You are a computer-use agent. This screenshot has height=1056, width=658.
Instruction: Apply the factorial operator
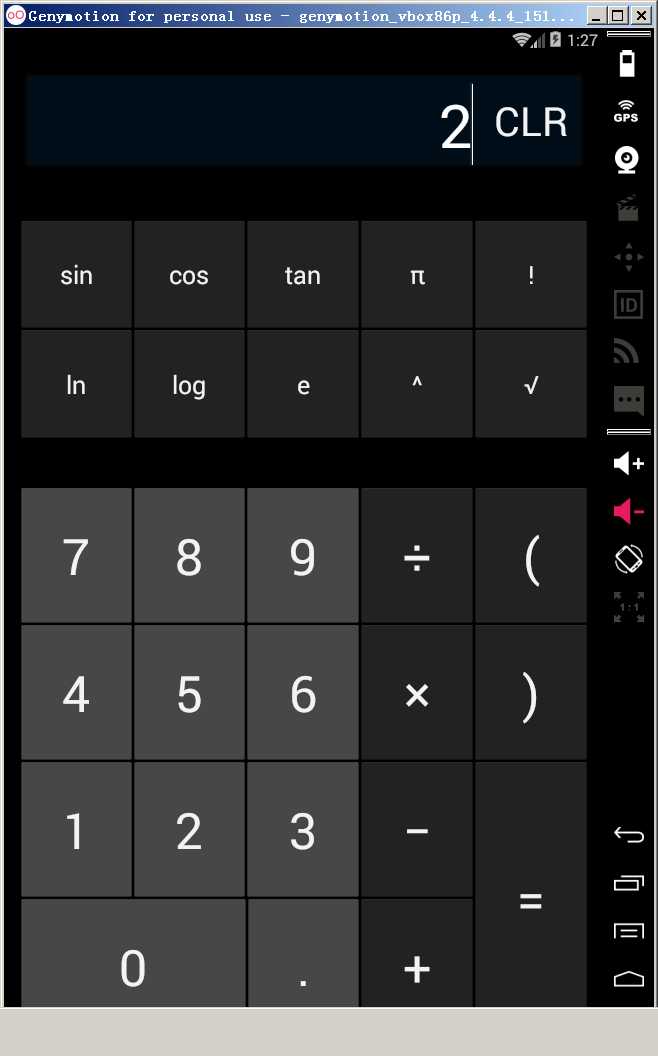[531, 275]
